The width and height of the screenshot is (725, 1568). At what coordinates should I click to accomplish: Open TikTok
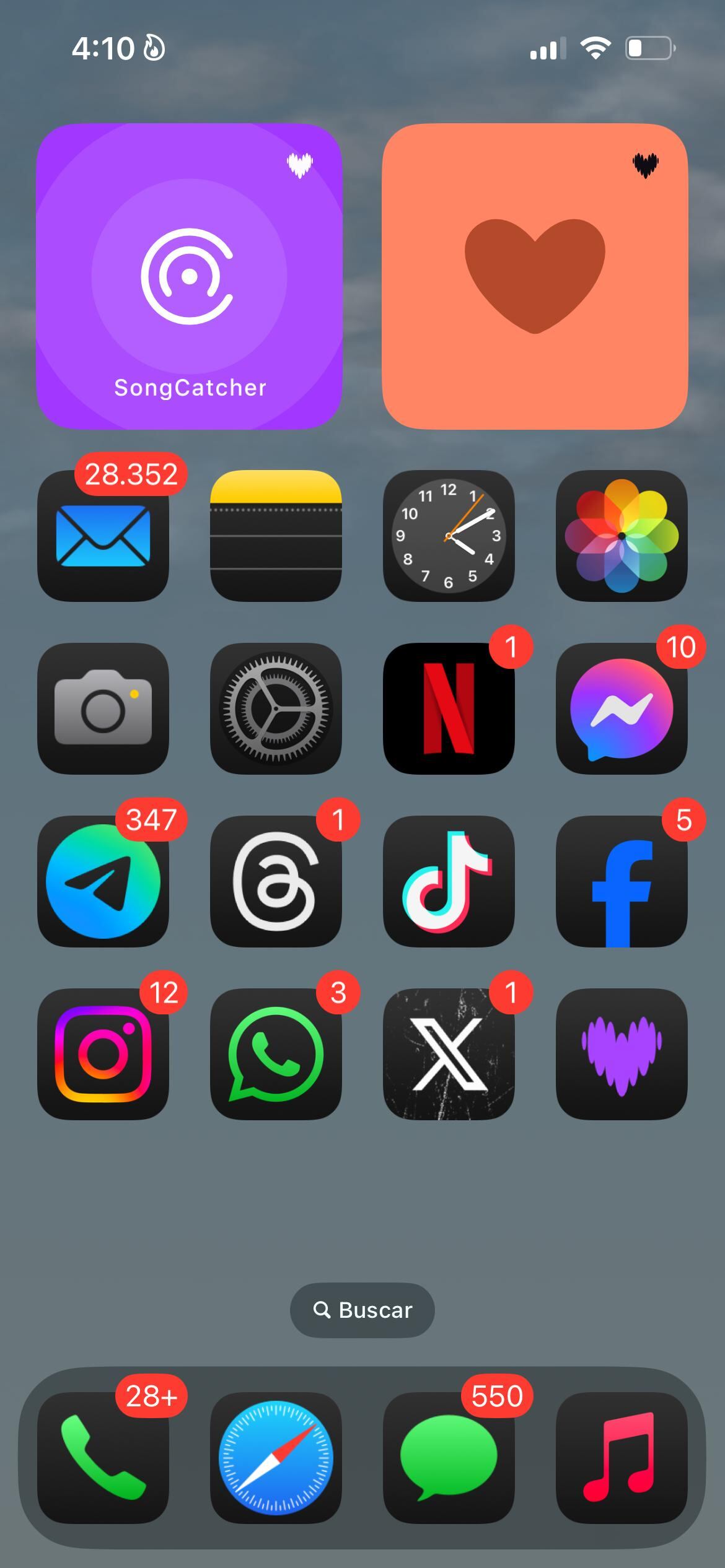449,882
